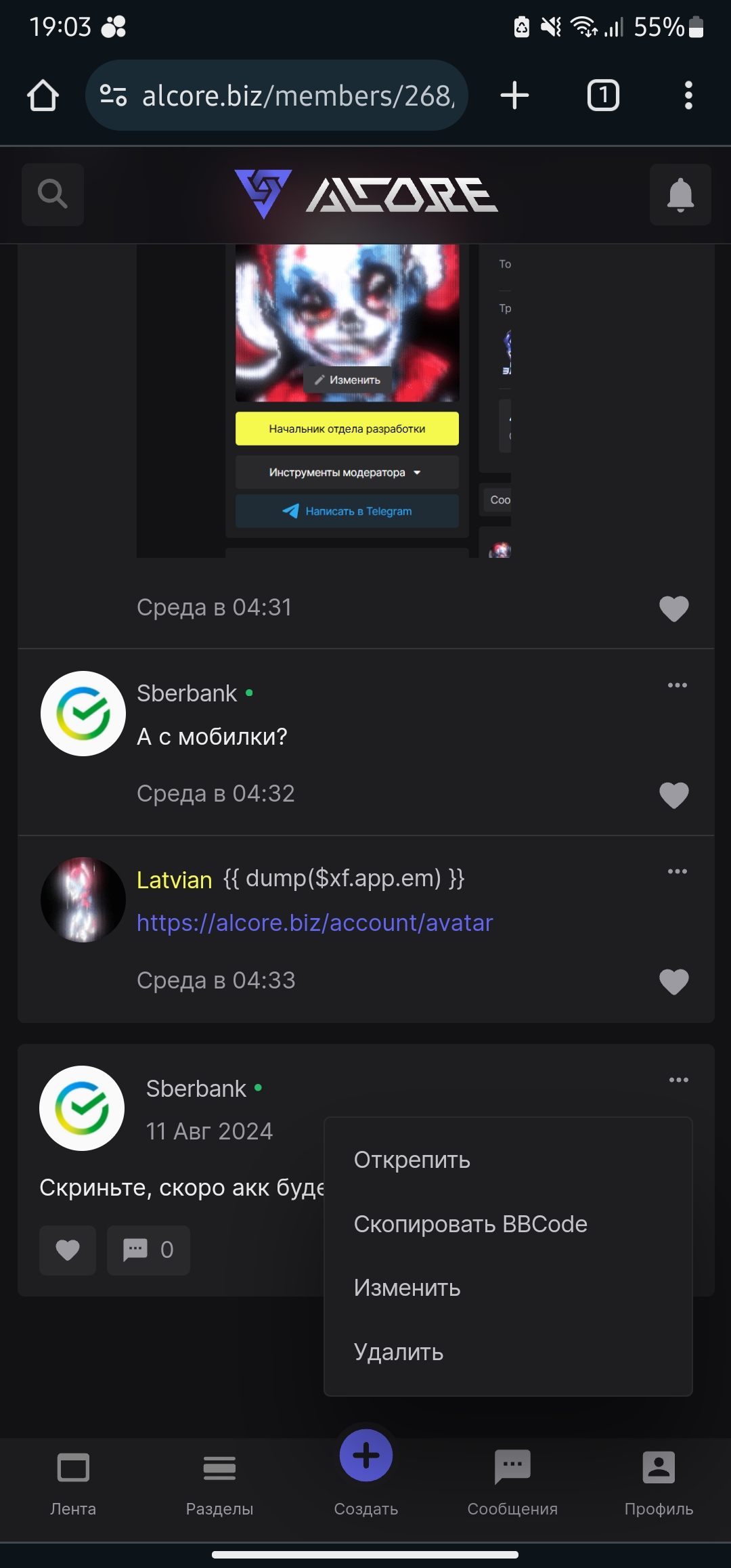Open the Сообщения tab
731x1568 pixels.
click(x=512, y=1481)
